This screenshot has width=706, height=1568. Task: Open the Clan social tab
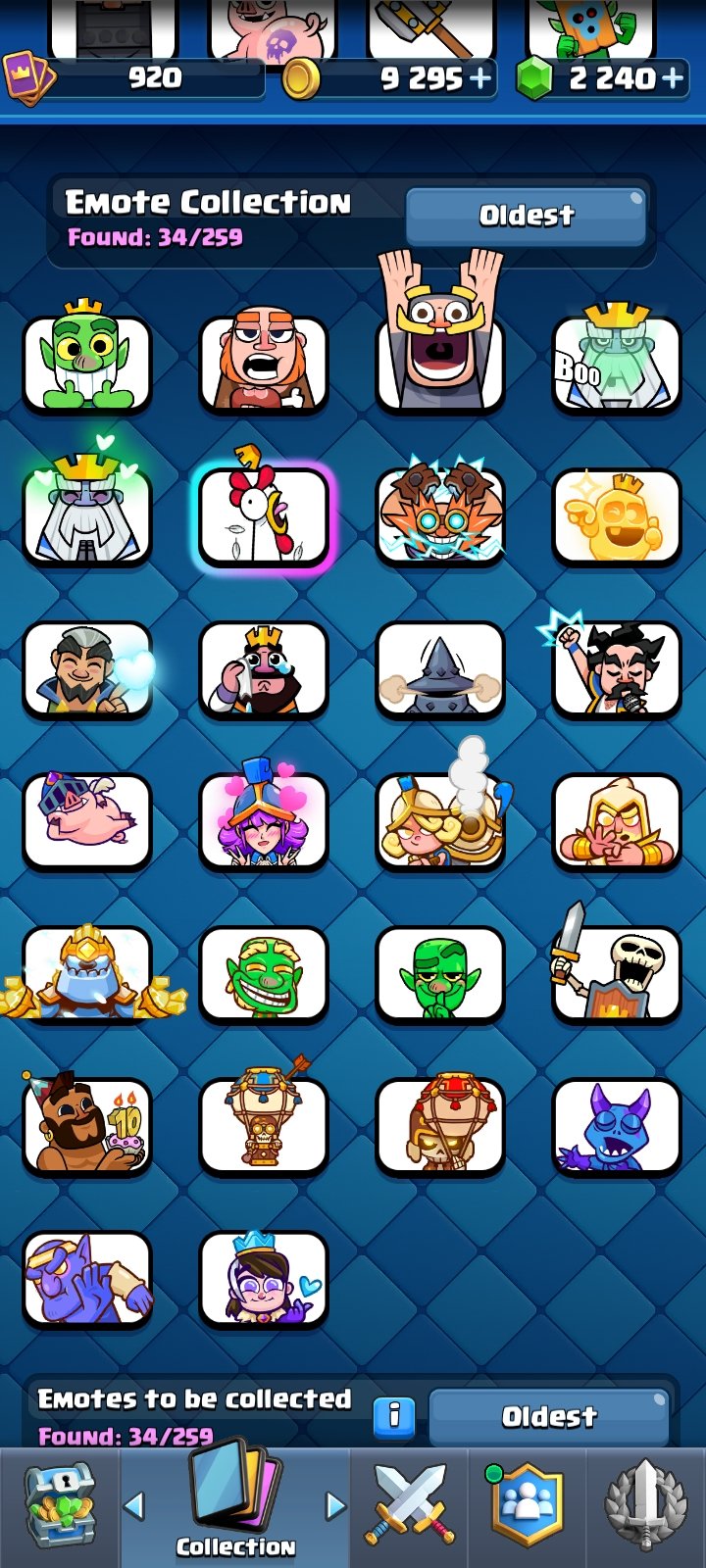pos(528,1507)
